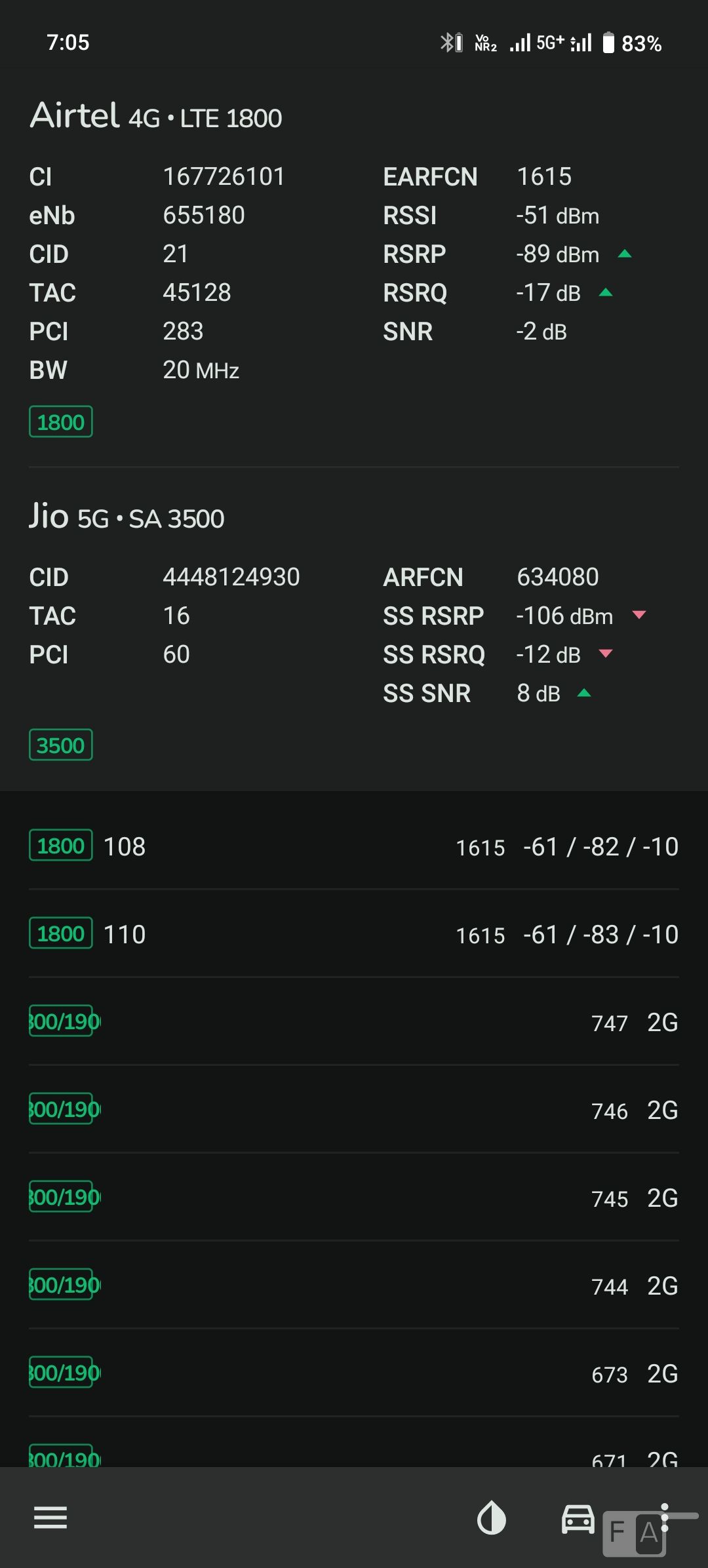
Task: Select the 2G neighbor row numbered 673
Action: 354,1373
